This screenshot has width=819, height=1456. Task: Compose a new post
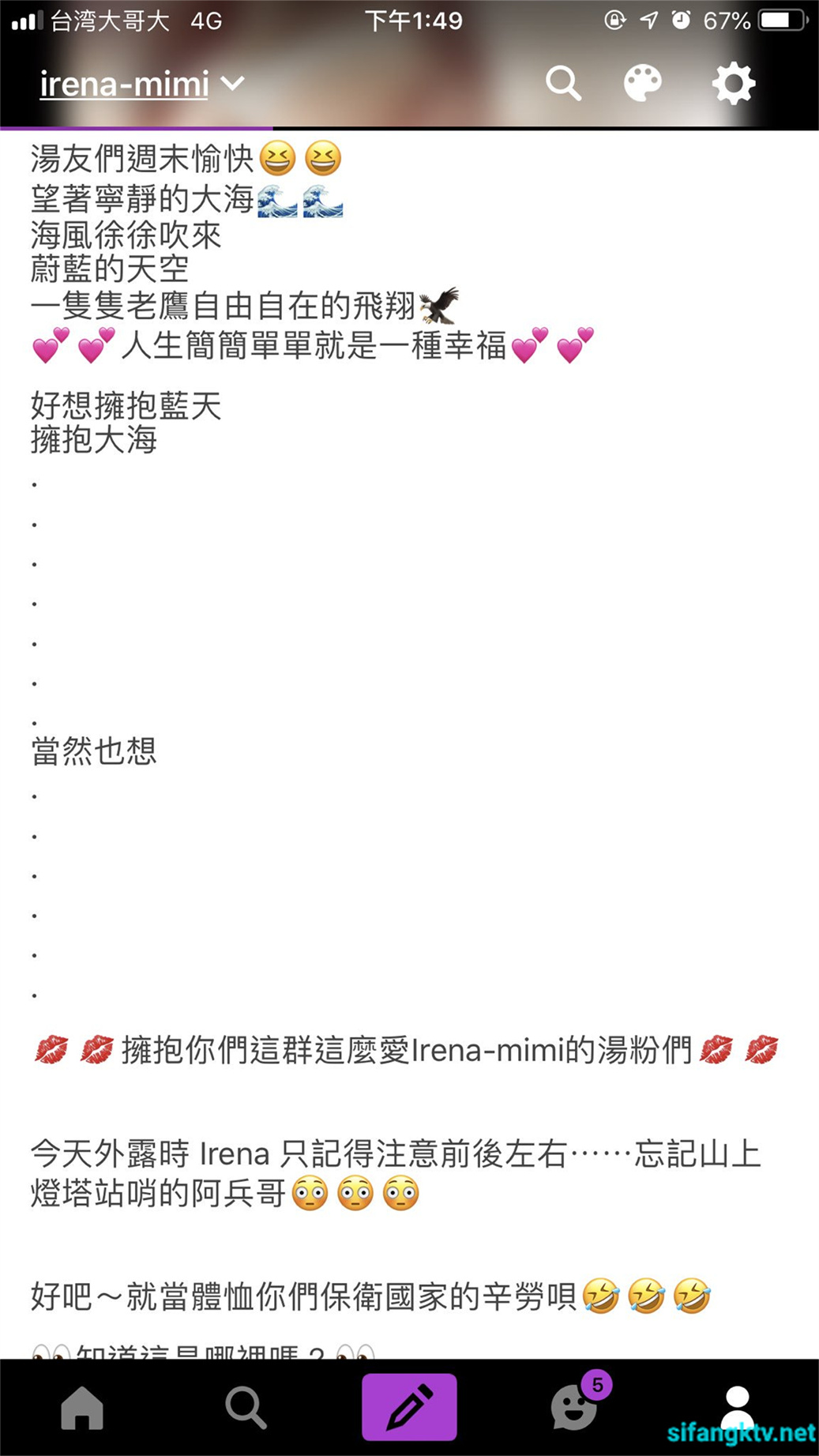409,1407
